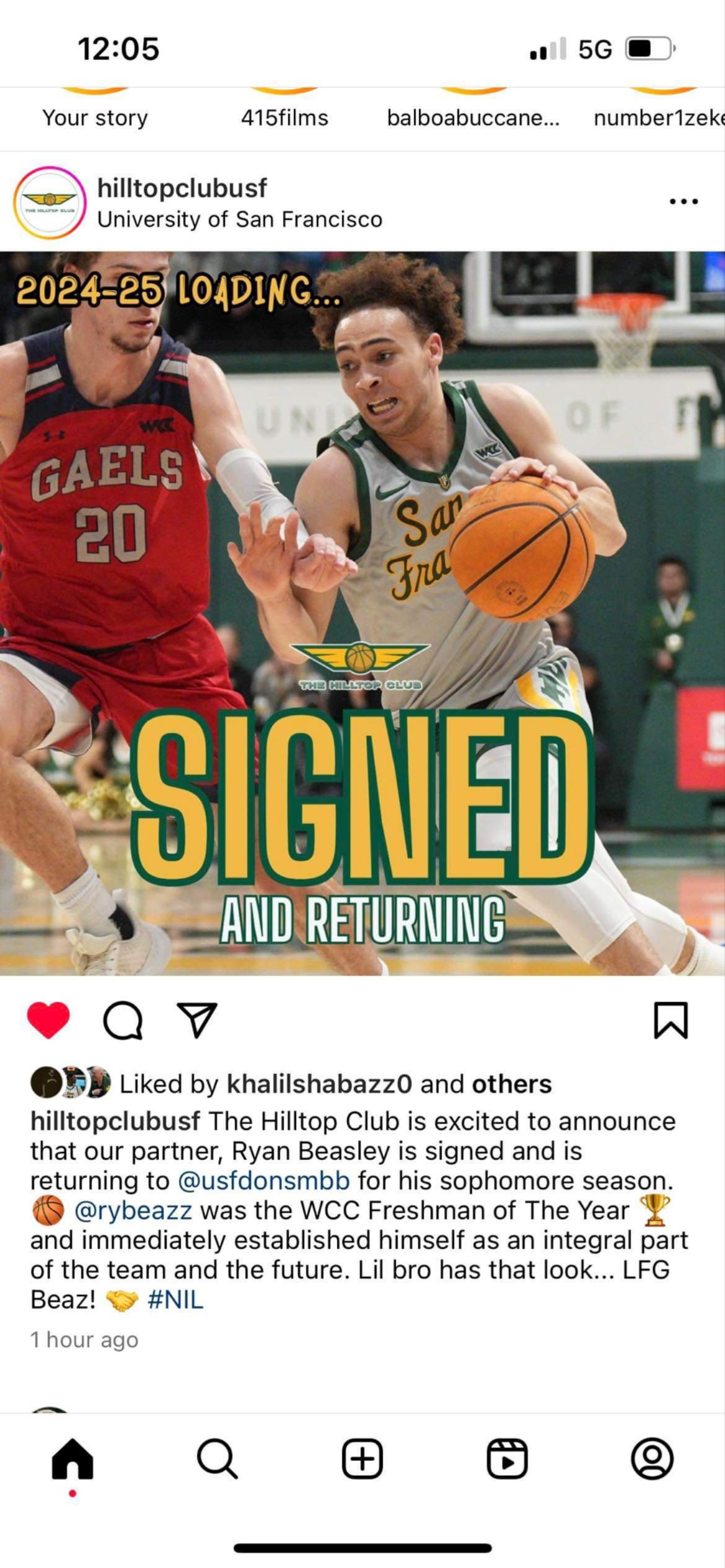Open the @usfdonsmbb mention in the caption

(264, 1180)
